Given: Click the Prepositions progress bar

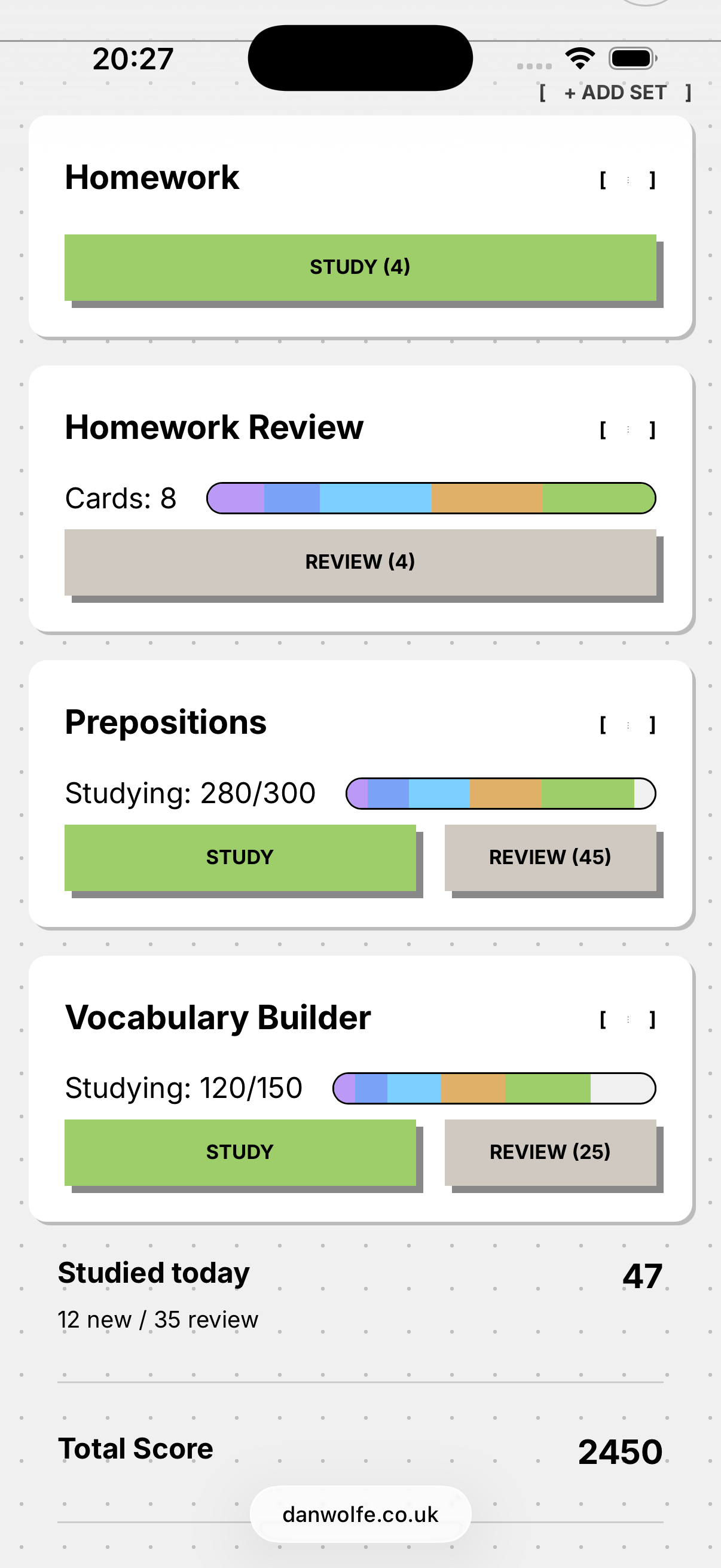Looking at the screenshot, I should click(500, 792).
